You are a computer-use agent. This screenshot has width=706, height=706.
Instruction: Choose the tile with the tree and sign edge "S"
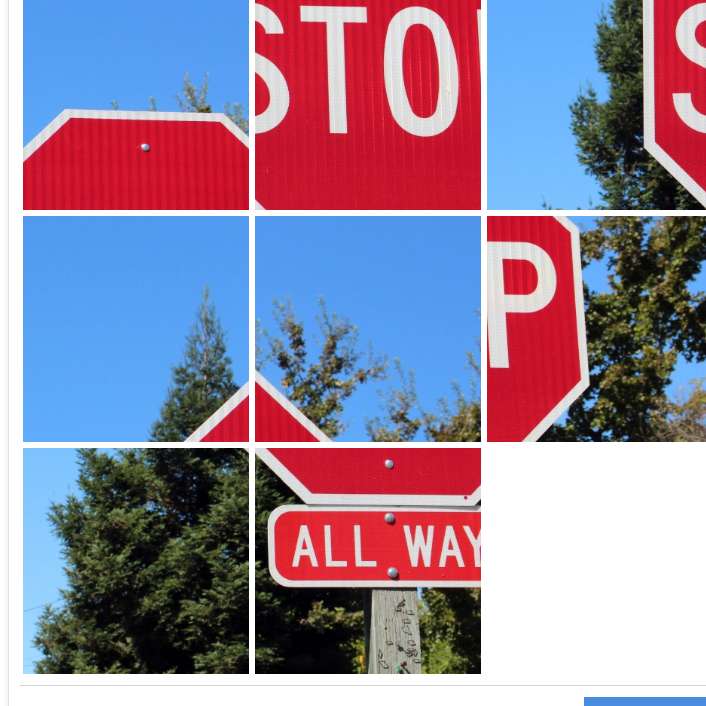tap(596, 105)
